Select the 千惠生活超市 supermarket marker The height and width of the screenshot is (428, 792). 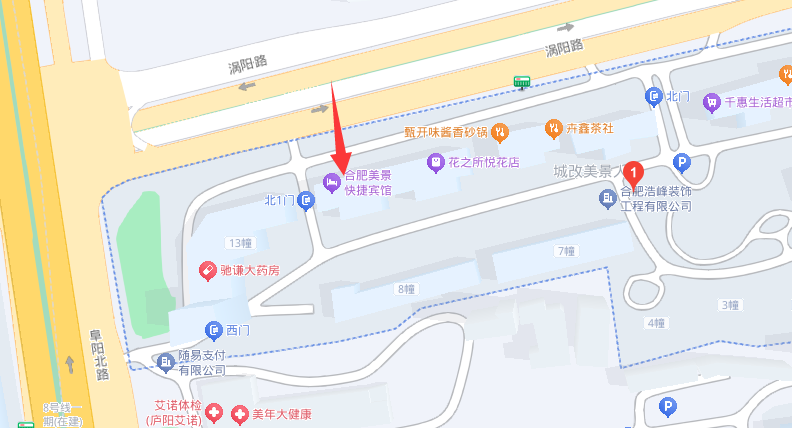[x=712, y=101]
